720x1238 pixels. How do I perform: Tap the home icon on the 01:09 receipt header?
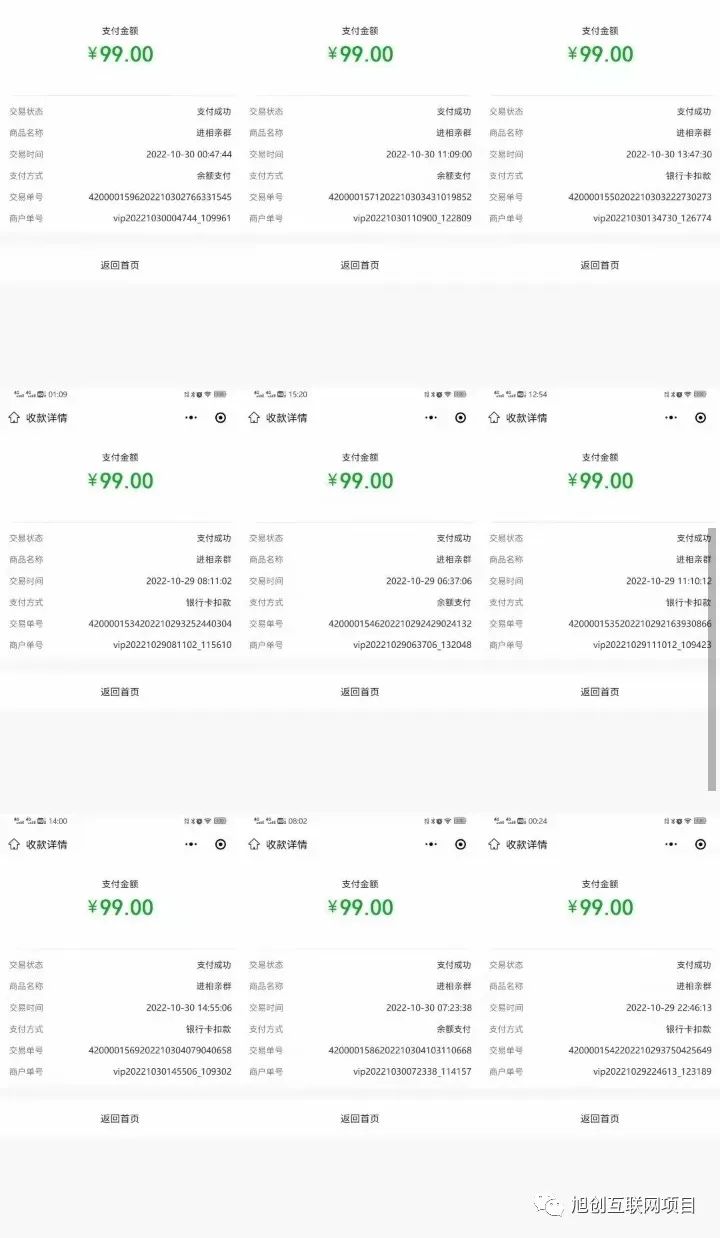(11, 417)
